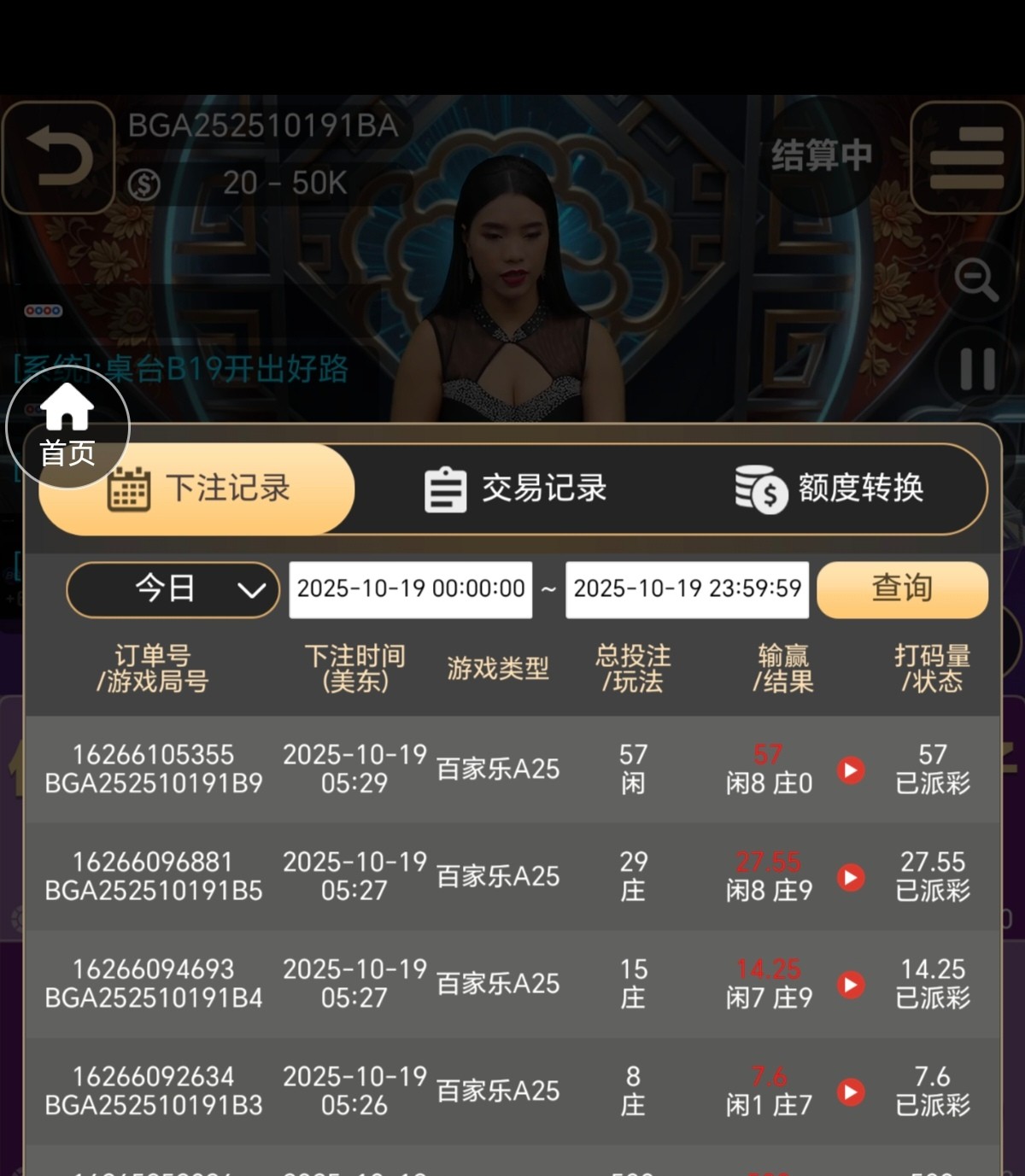This screenshot has width=1025, height=1176.
Task: Play replay for order 16266092634
Action: [x=851, y=1091]
